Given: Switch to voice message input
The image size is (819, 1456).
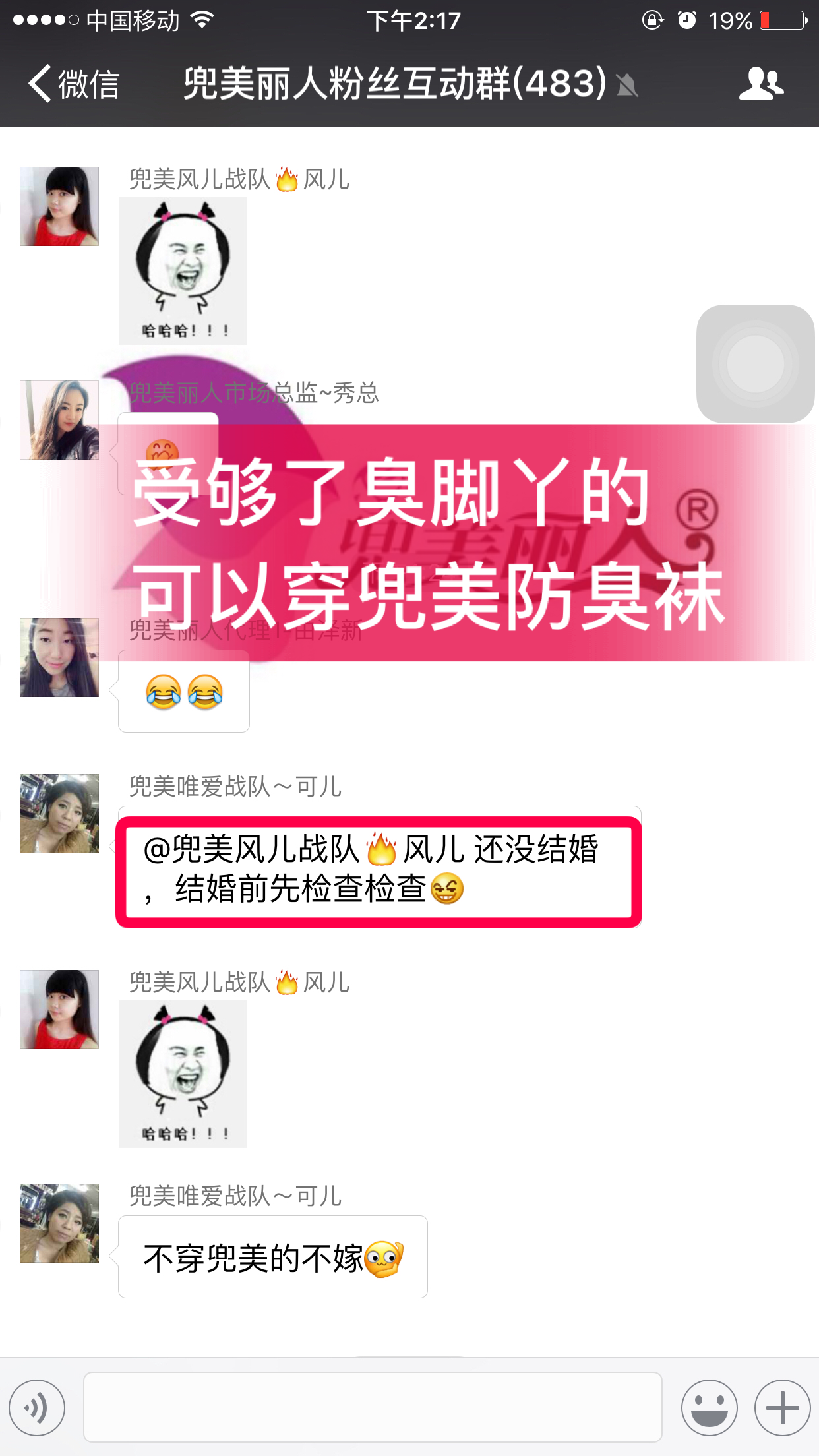Looking at the screenshot, I should click(37, 1408).
